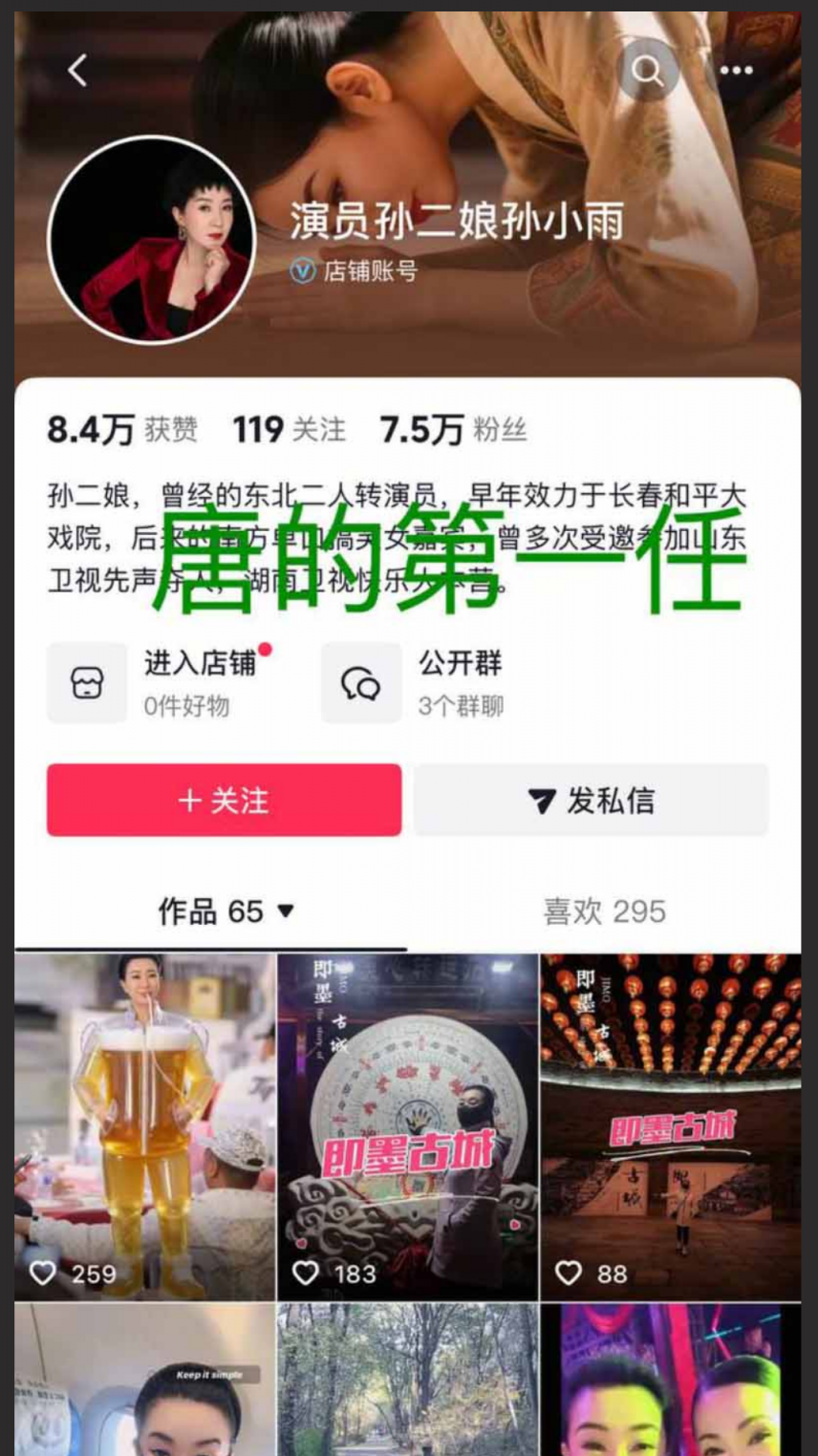Open the lantern video with 88 likes
Viewport: 818px width, 1456px height.
click(x=671, y=1127)
